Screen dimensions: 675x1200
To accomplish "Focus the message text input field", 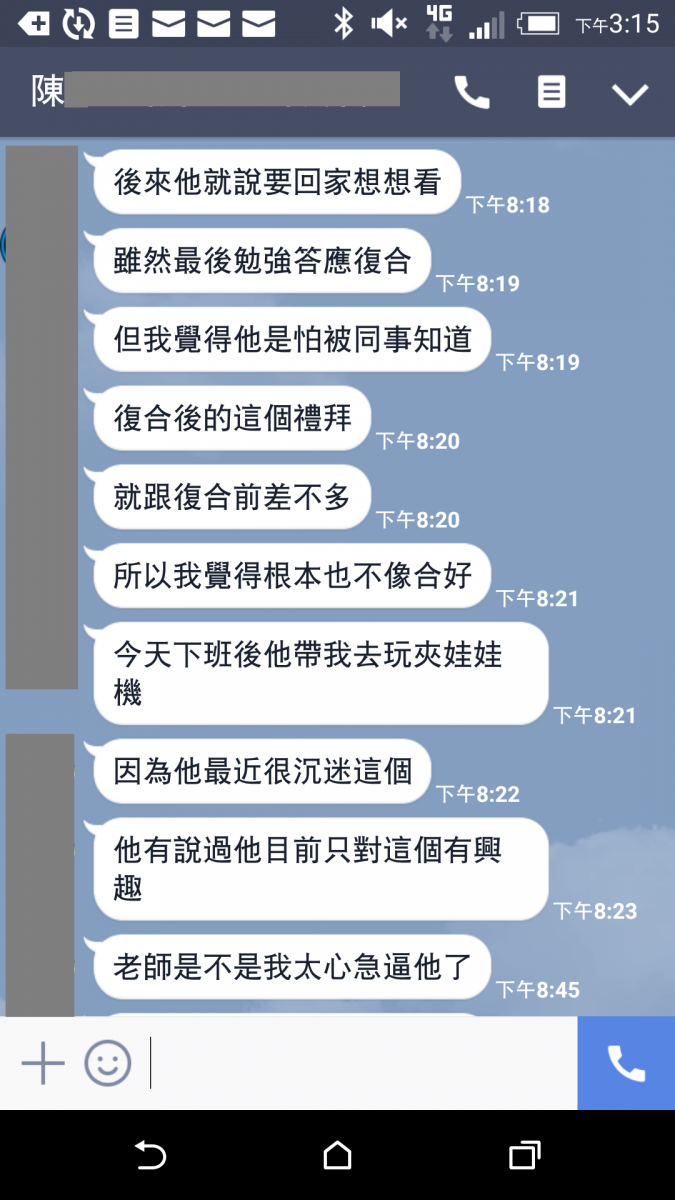I will (x=360, y=1063).
